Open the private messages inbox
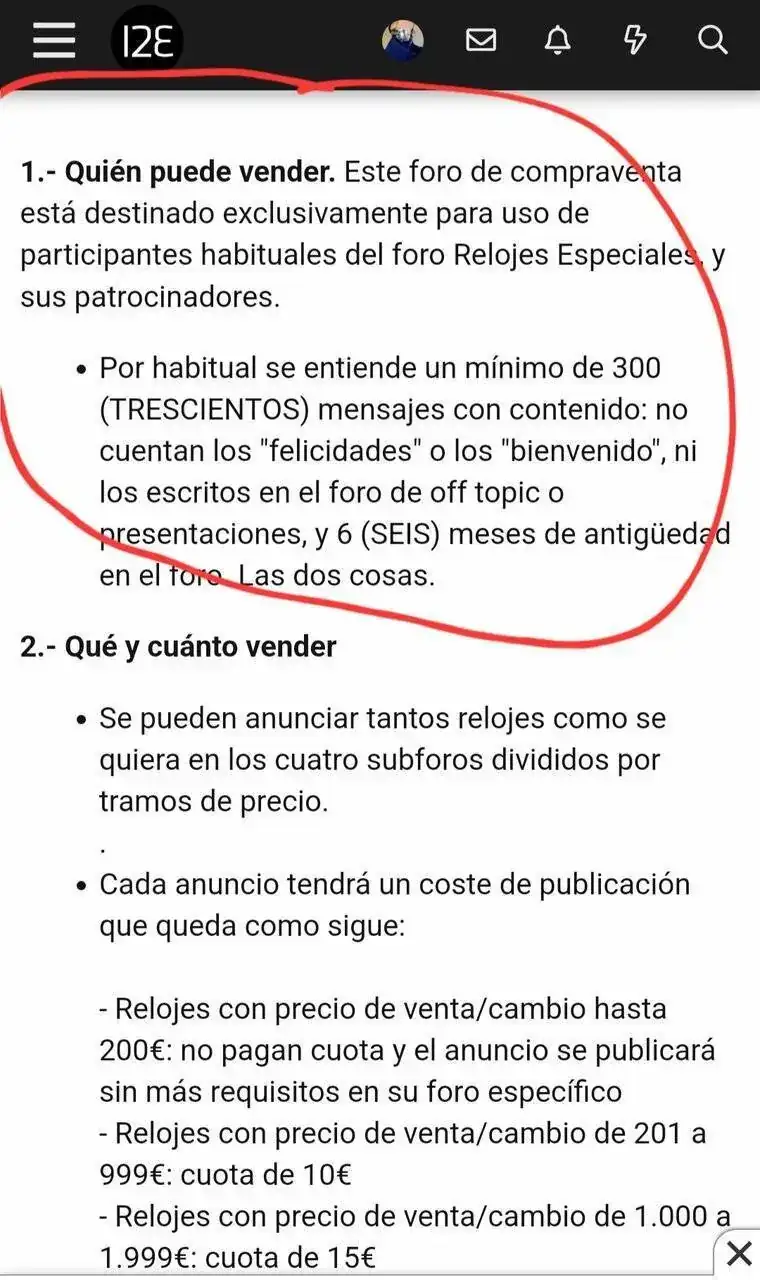Viewport: 760px width, 1280px height. pyautogui.click(x=481, y=41)
